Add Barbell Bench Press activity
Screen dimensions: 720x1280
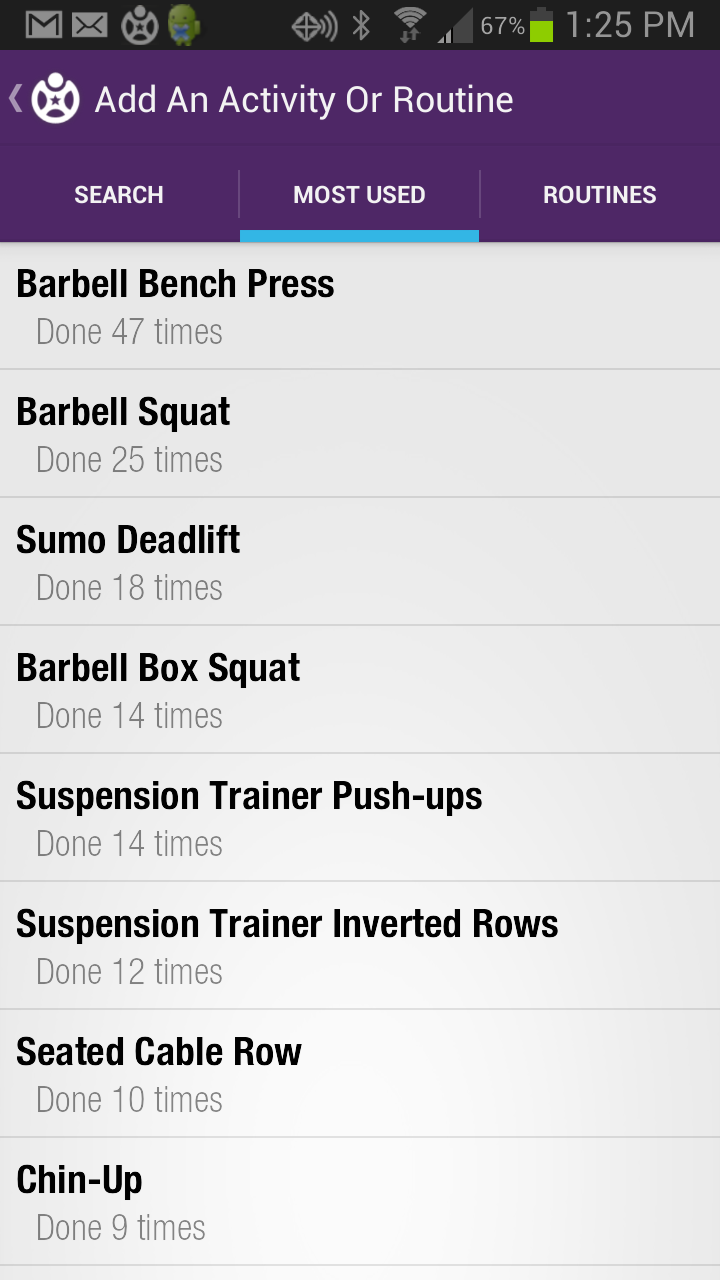click(360, 306)
